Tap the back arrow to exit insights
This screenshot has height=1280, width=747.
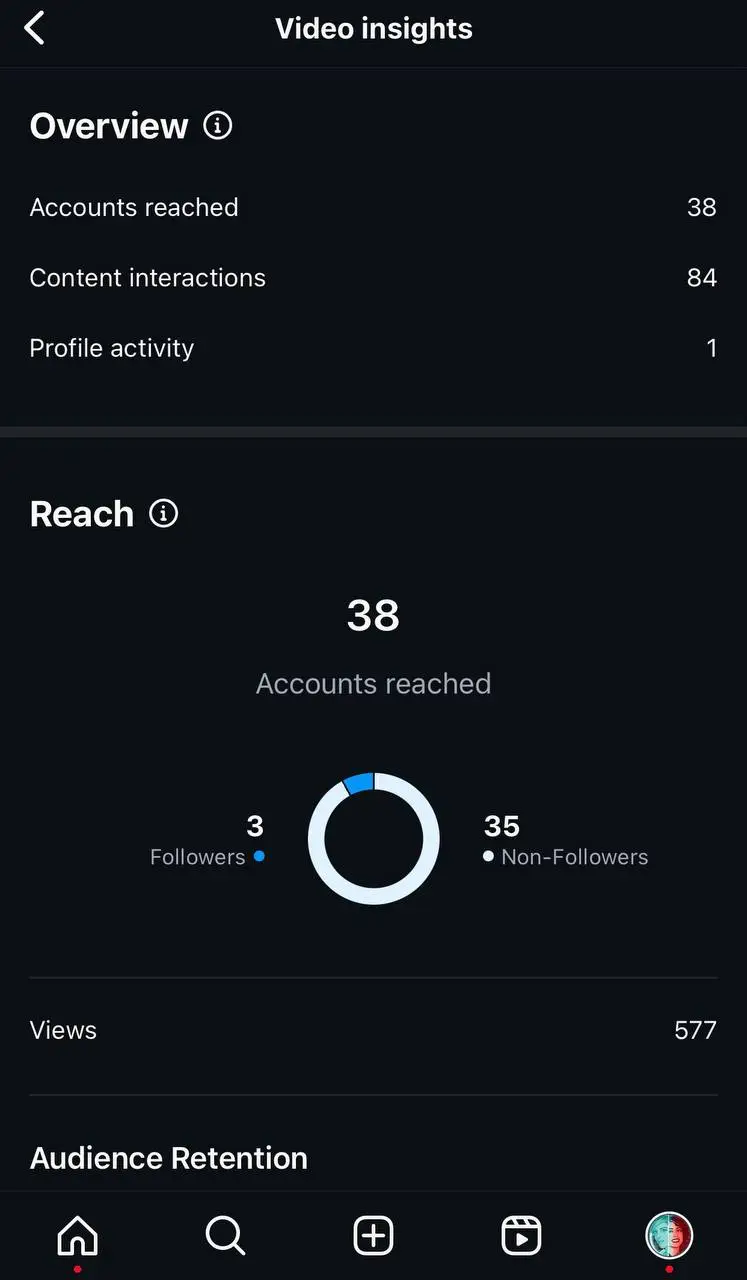click(x=35, y=28)
